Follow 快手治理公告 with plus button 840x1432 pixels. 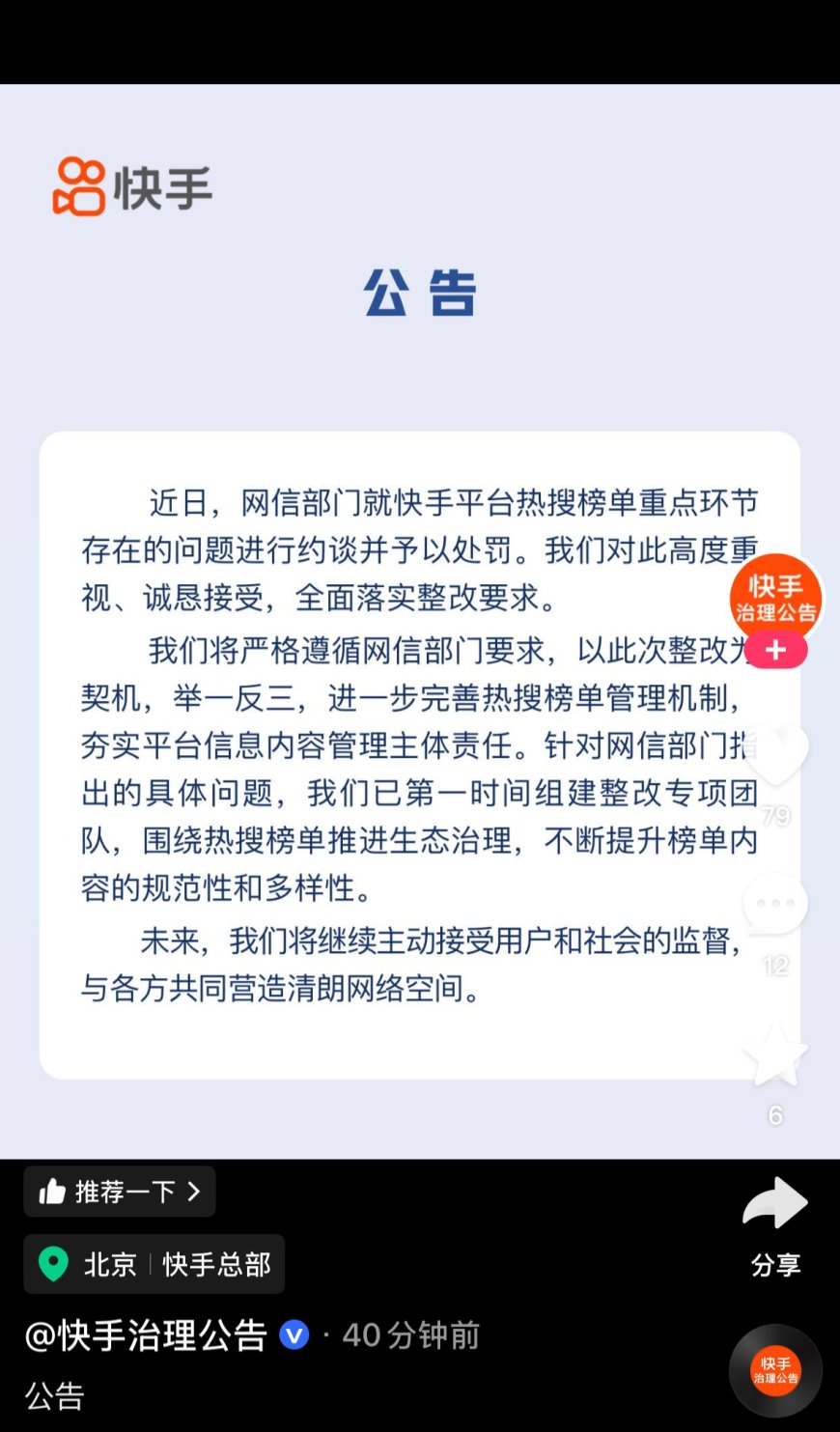tap(775, 651)
